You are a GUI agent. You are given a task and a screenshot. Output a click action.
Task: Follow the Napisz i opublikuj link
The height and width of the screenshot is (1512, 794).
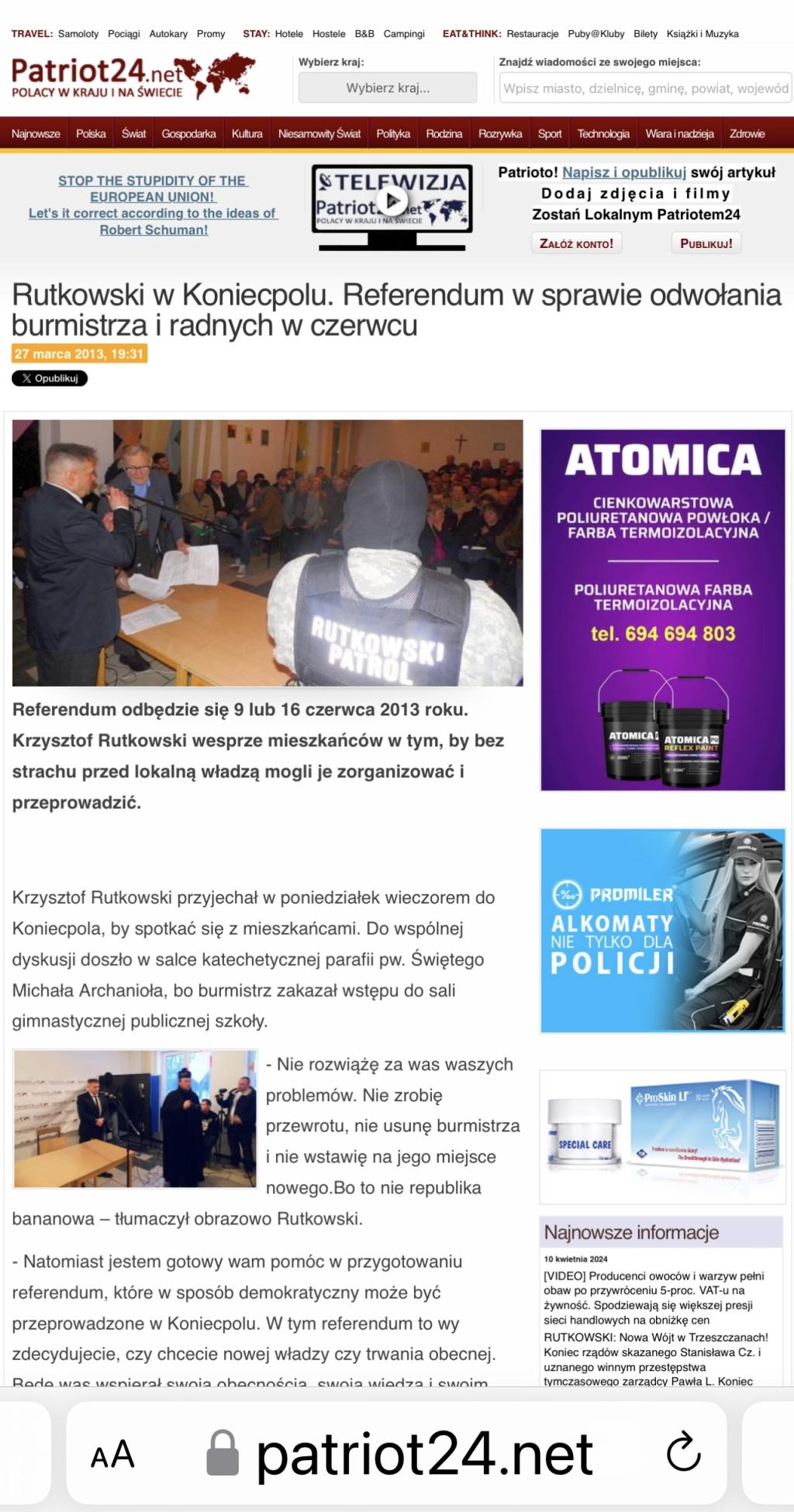624,172
